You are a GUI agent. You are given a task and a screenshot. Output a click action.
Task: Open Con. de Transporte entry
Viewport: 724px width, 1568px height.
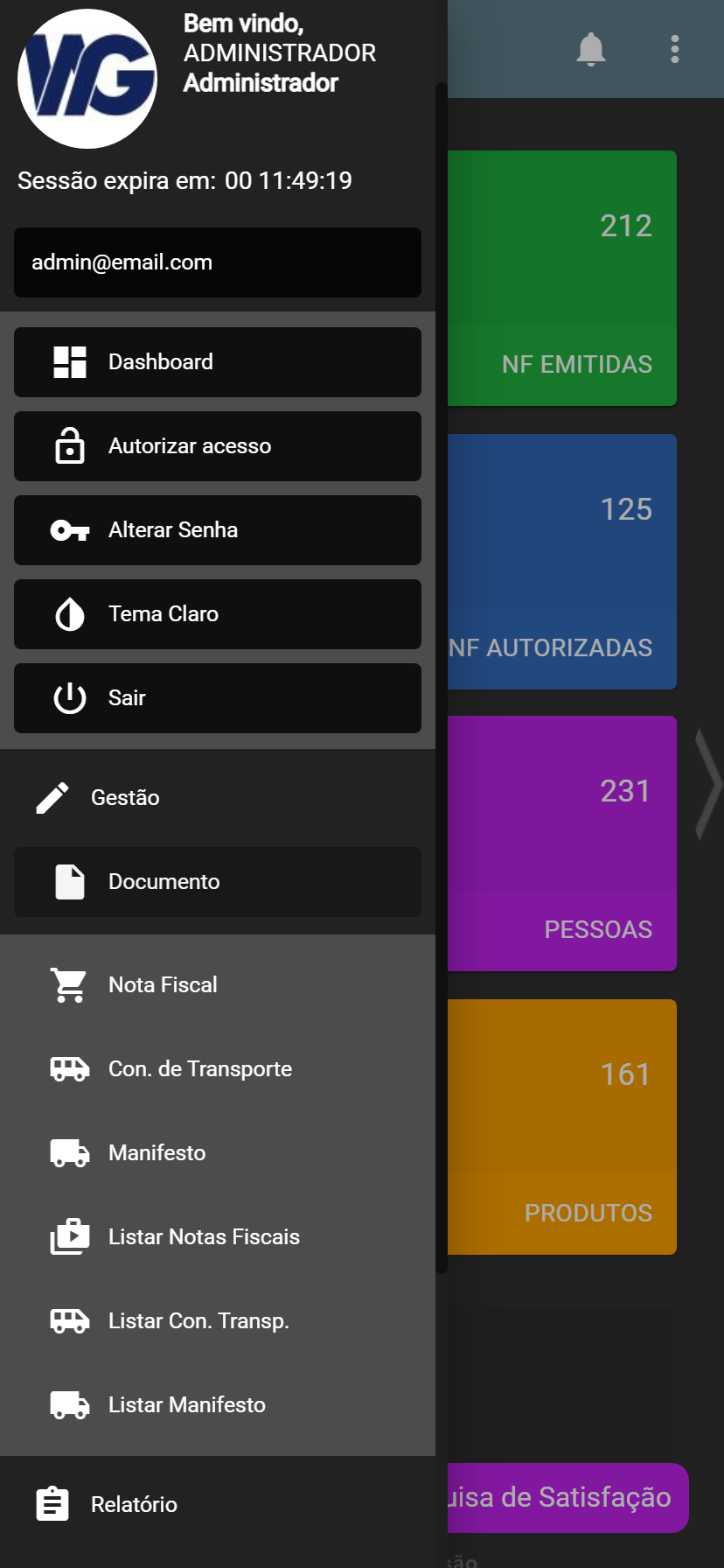coord(217,1069)
